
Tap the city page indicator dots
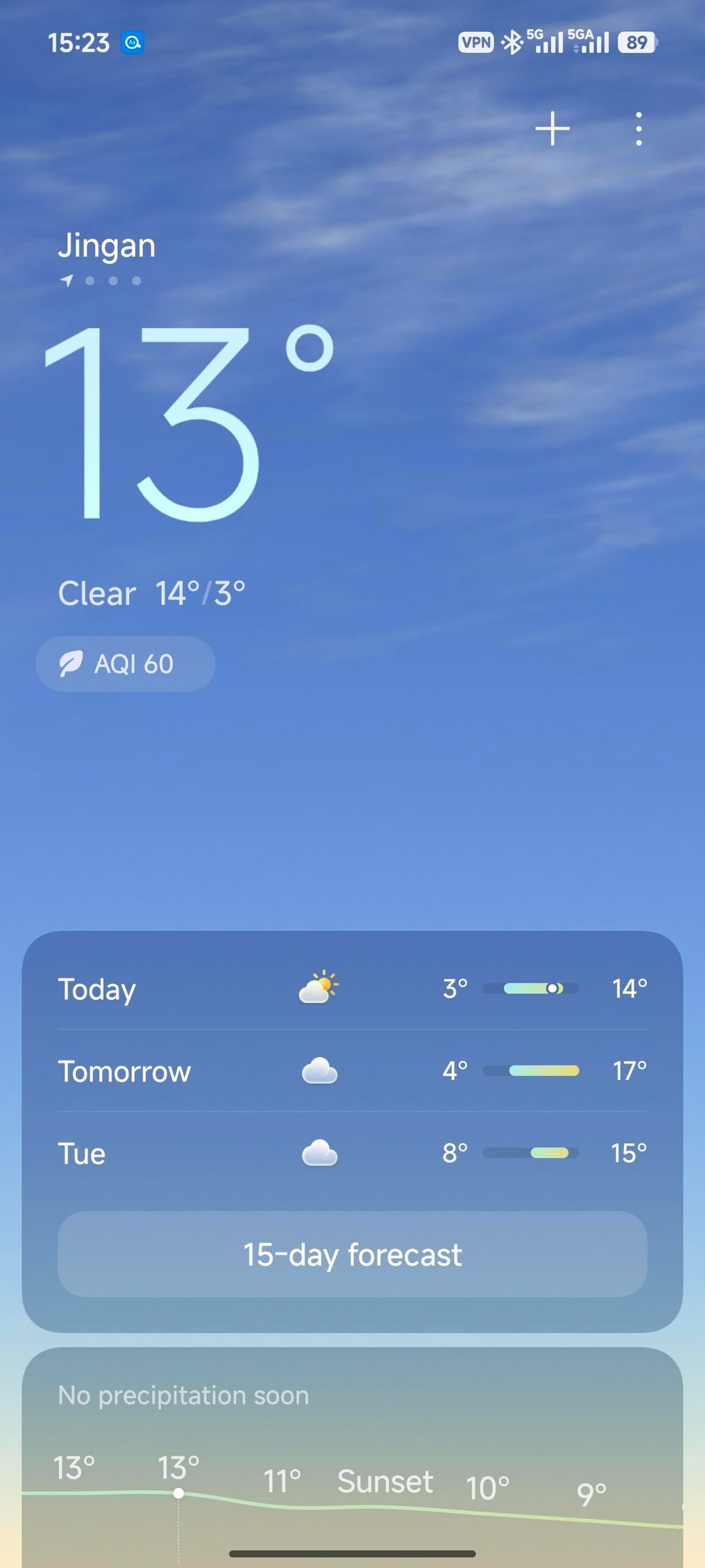click(102, 281)
